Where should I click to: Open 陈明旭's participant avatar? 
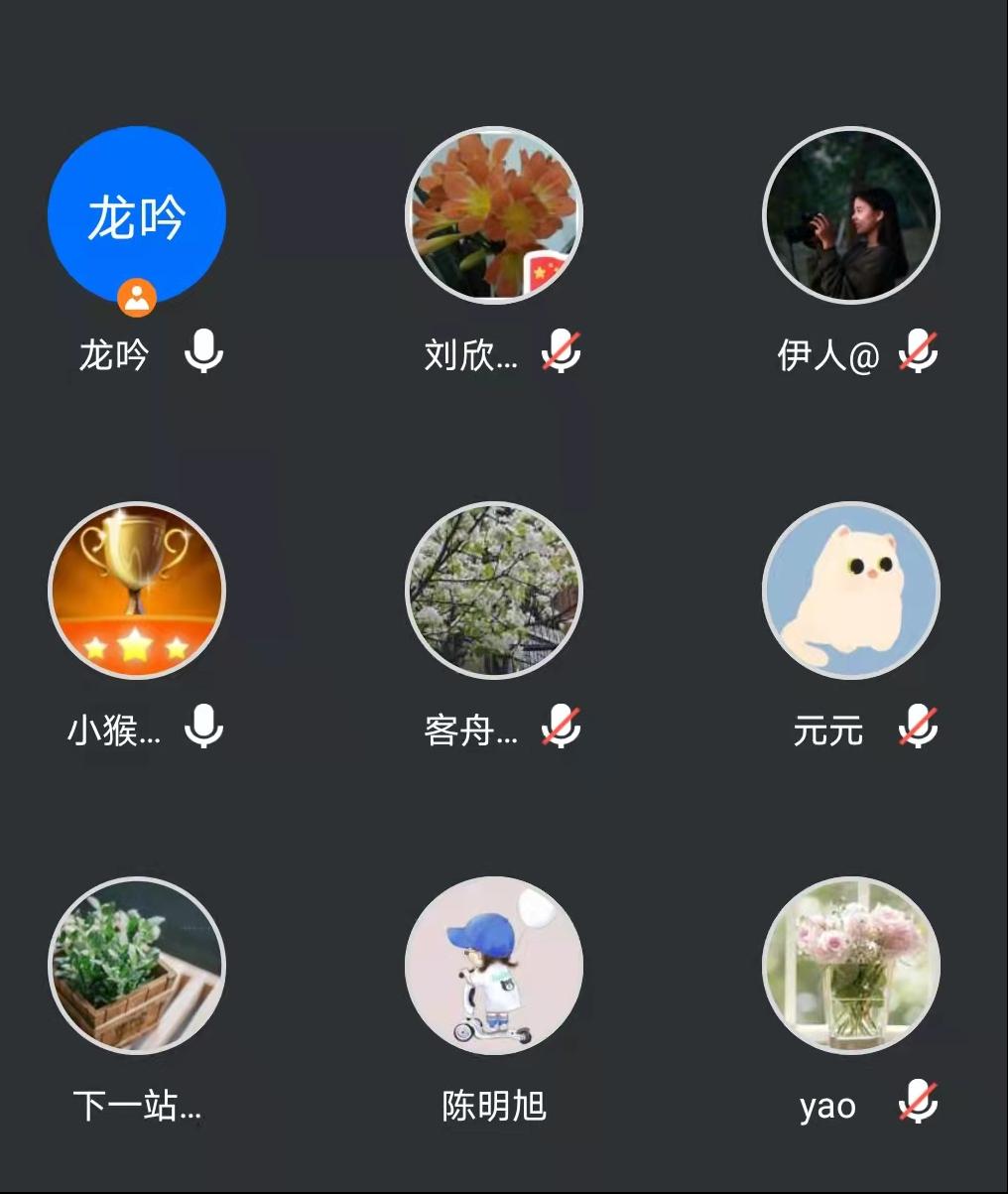(x=494, y=966)
